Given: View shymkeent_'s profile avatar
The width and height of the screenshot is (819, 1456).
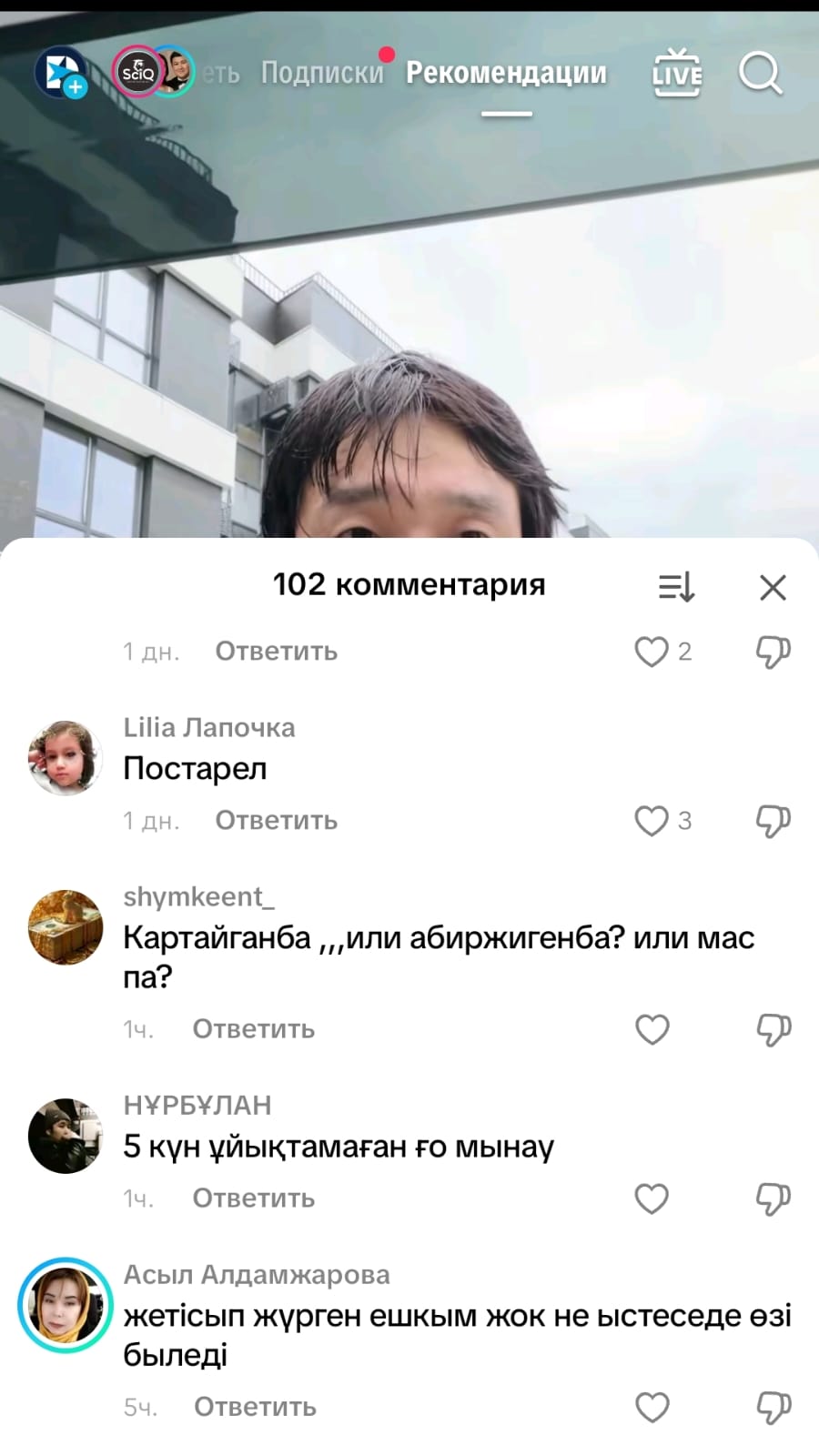Looking at the screenshot, I should 65,927.
